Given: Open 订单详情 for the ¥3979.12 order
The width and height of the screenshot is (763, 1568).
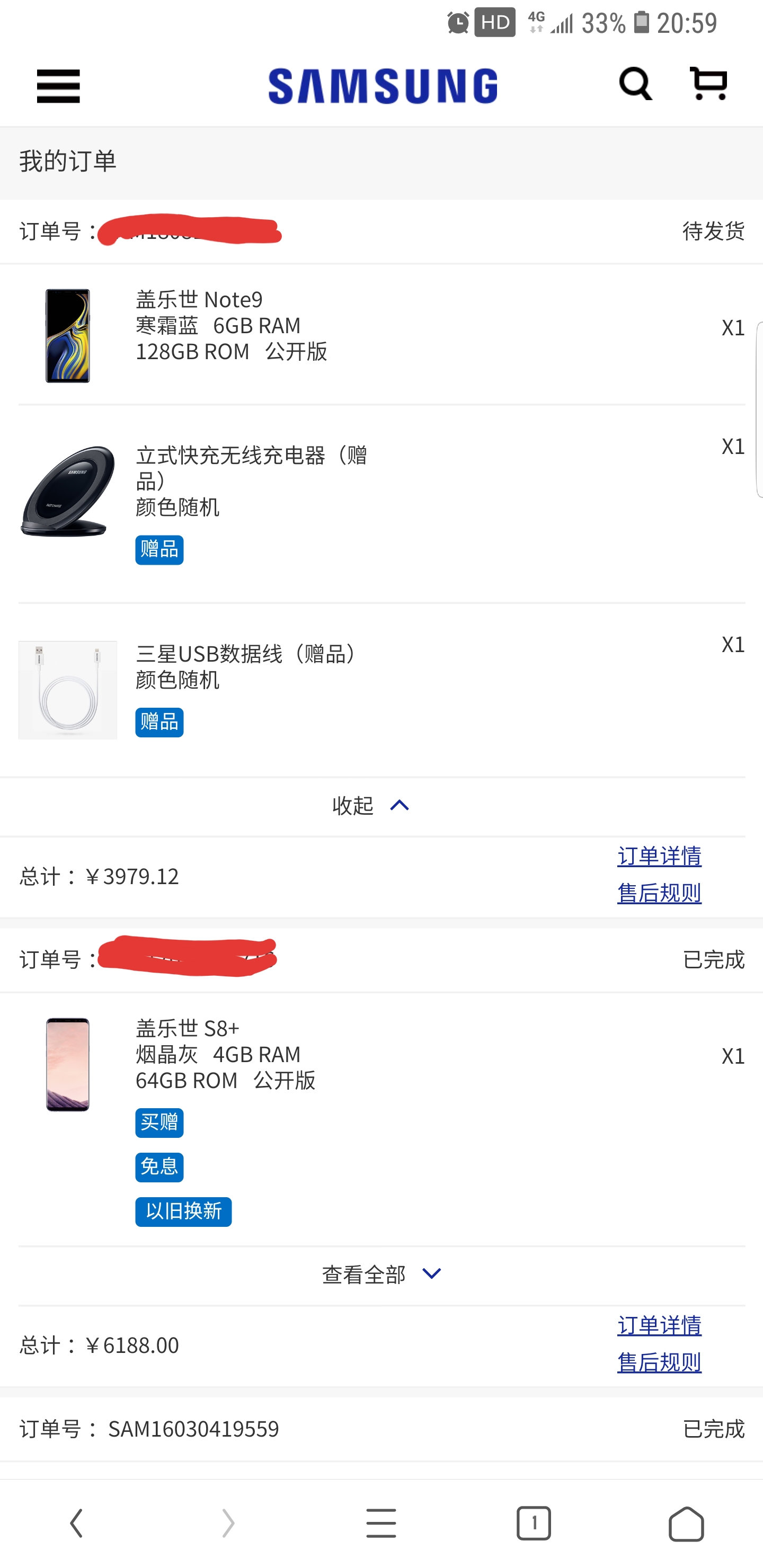Looking at the screenshot, I should tap(659, 857).
